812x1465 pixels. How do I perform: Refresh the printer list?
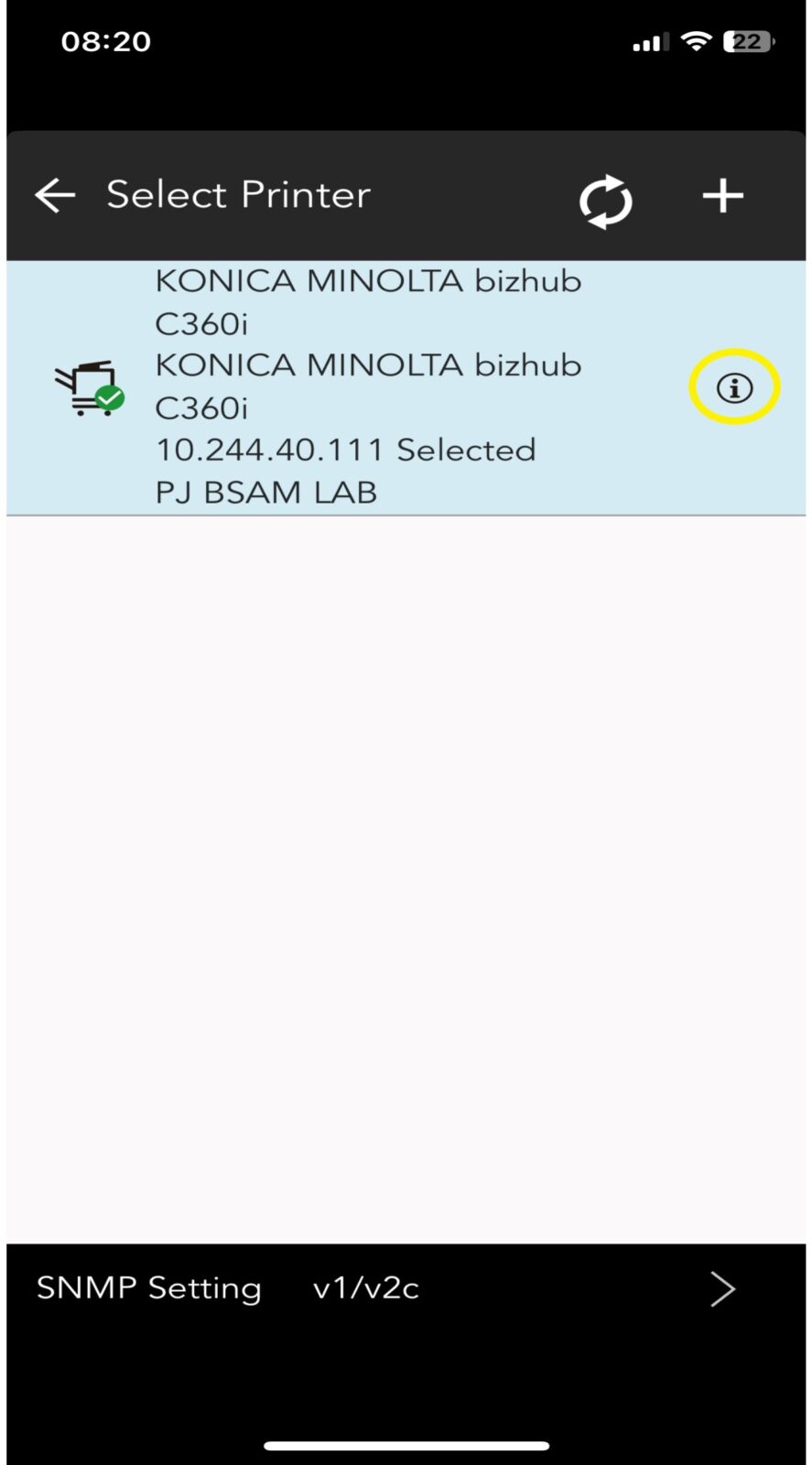pyautogui.click(x=605, y=201)
